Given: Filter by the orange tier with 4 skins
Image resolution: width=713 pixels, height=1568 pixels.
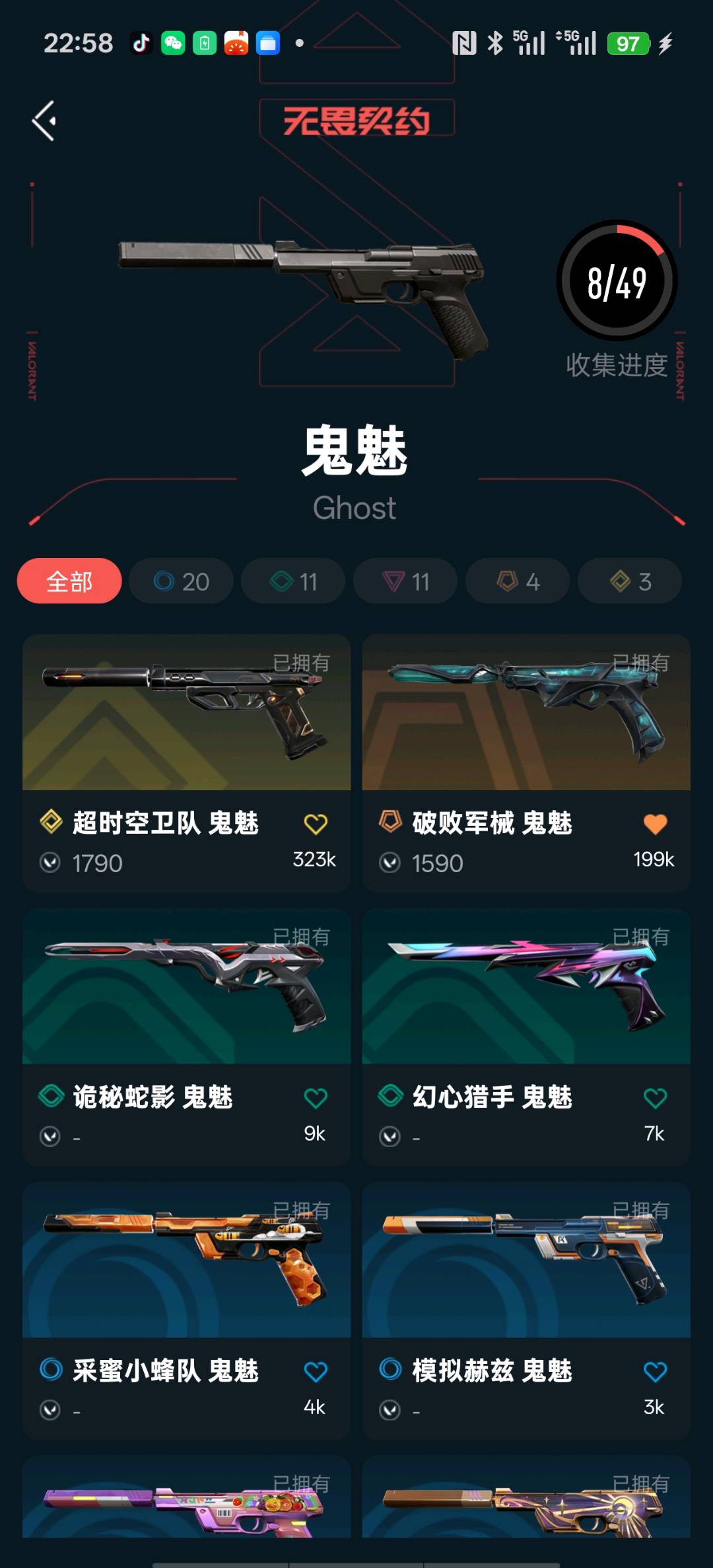Looking at the screenshot, I should (518, 581).
